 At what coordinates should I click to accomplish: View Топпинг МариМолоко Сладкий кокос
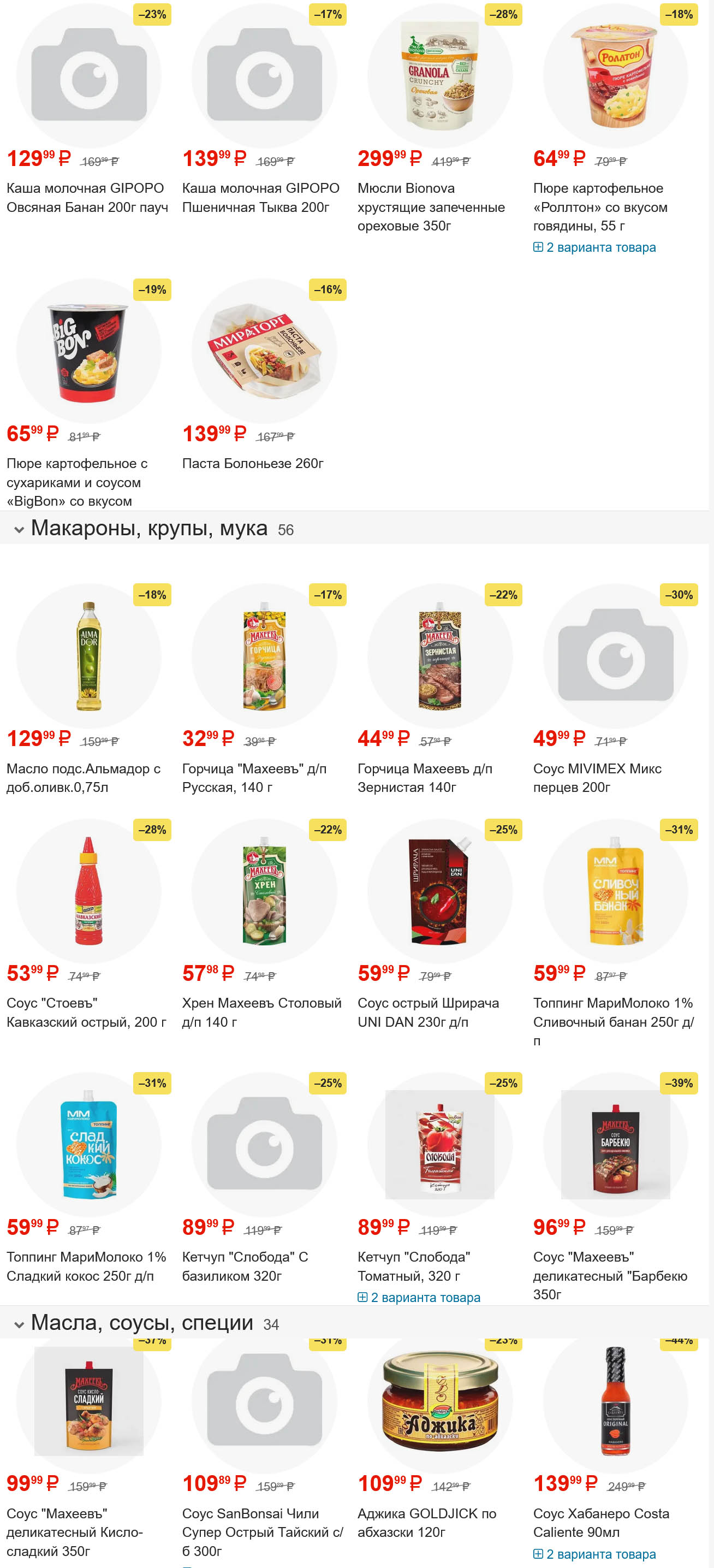(x=86, y=1265)
